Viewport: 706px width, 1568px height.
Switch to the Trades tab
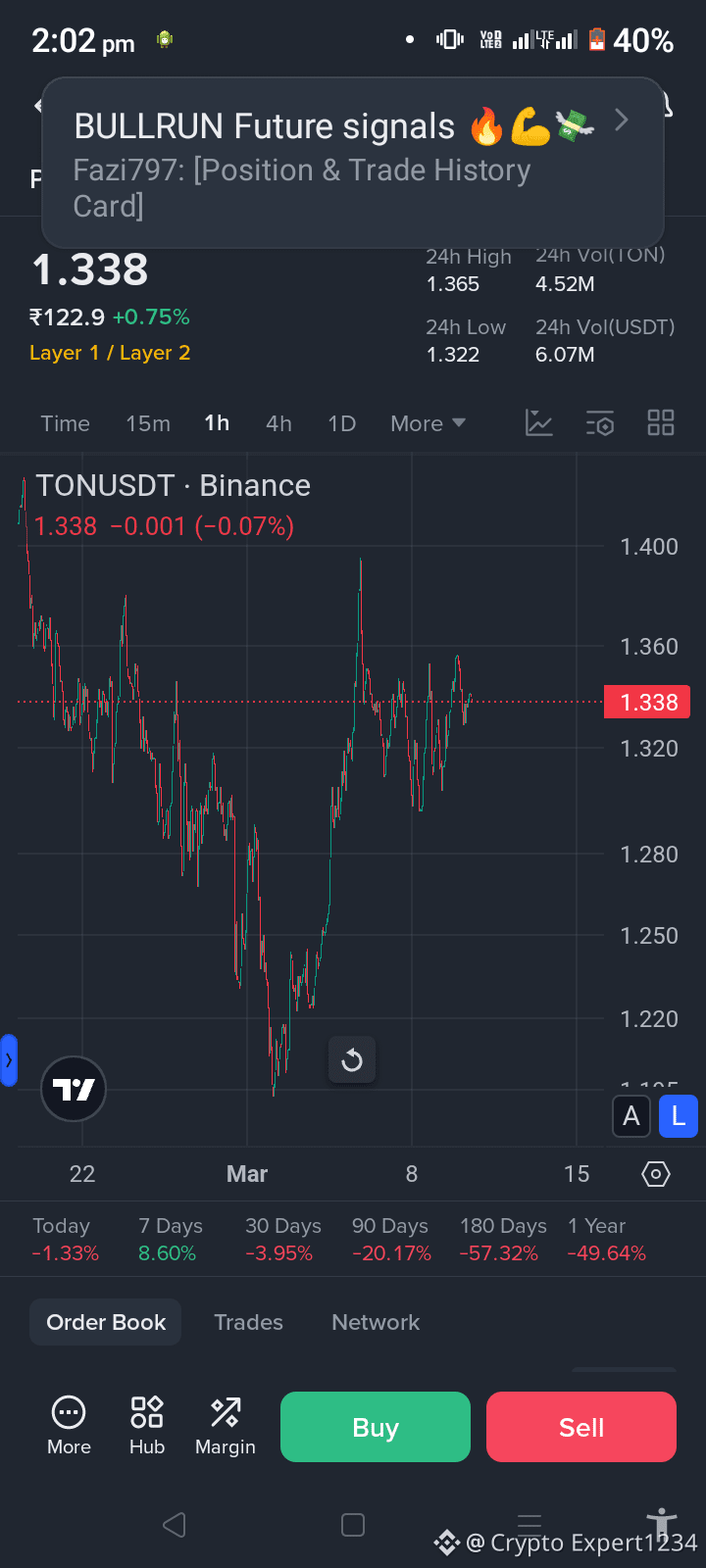coord(248,1322)
